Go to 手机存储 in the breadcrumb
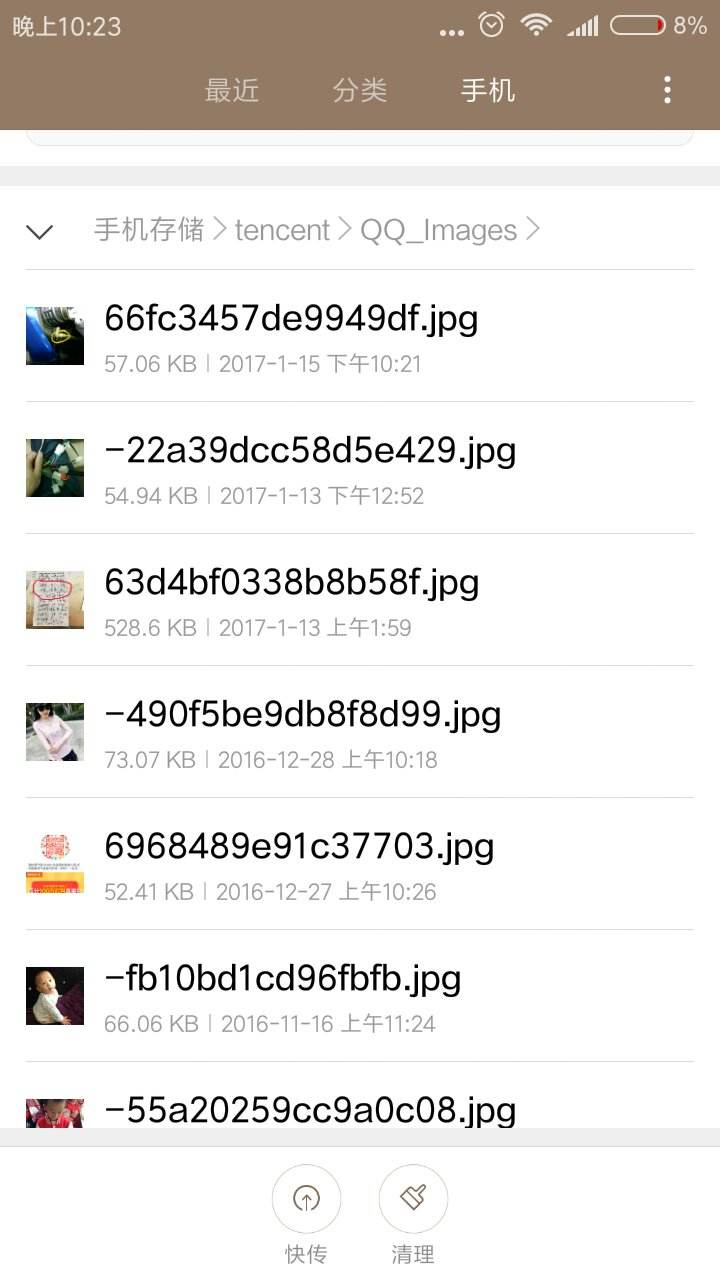Image resolution: width=720 pixels, height=1280 pixels. click(x=149, y=230)
